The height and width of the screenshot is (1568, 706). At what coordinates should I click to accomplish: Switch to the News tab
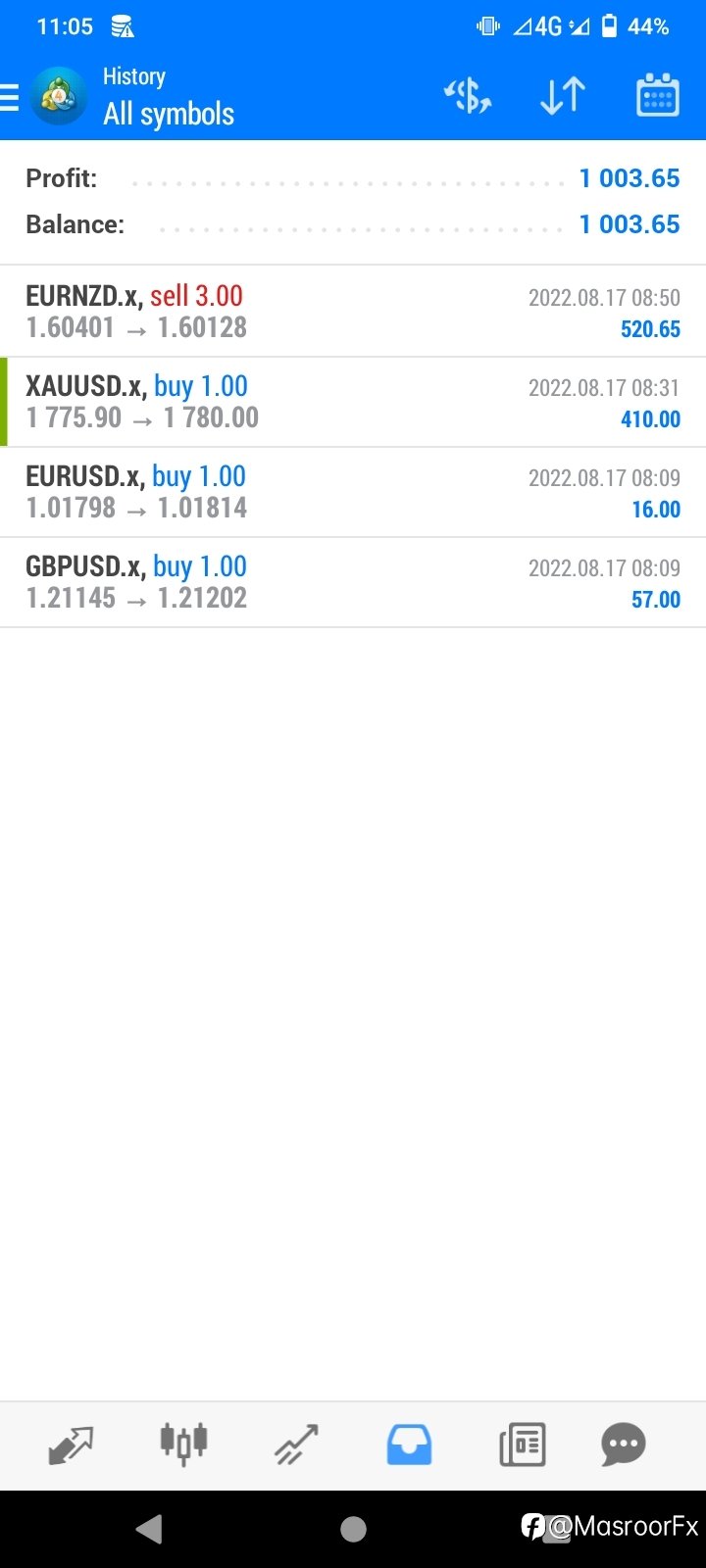click(522, 1445)
